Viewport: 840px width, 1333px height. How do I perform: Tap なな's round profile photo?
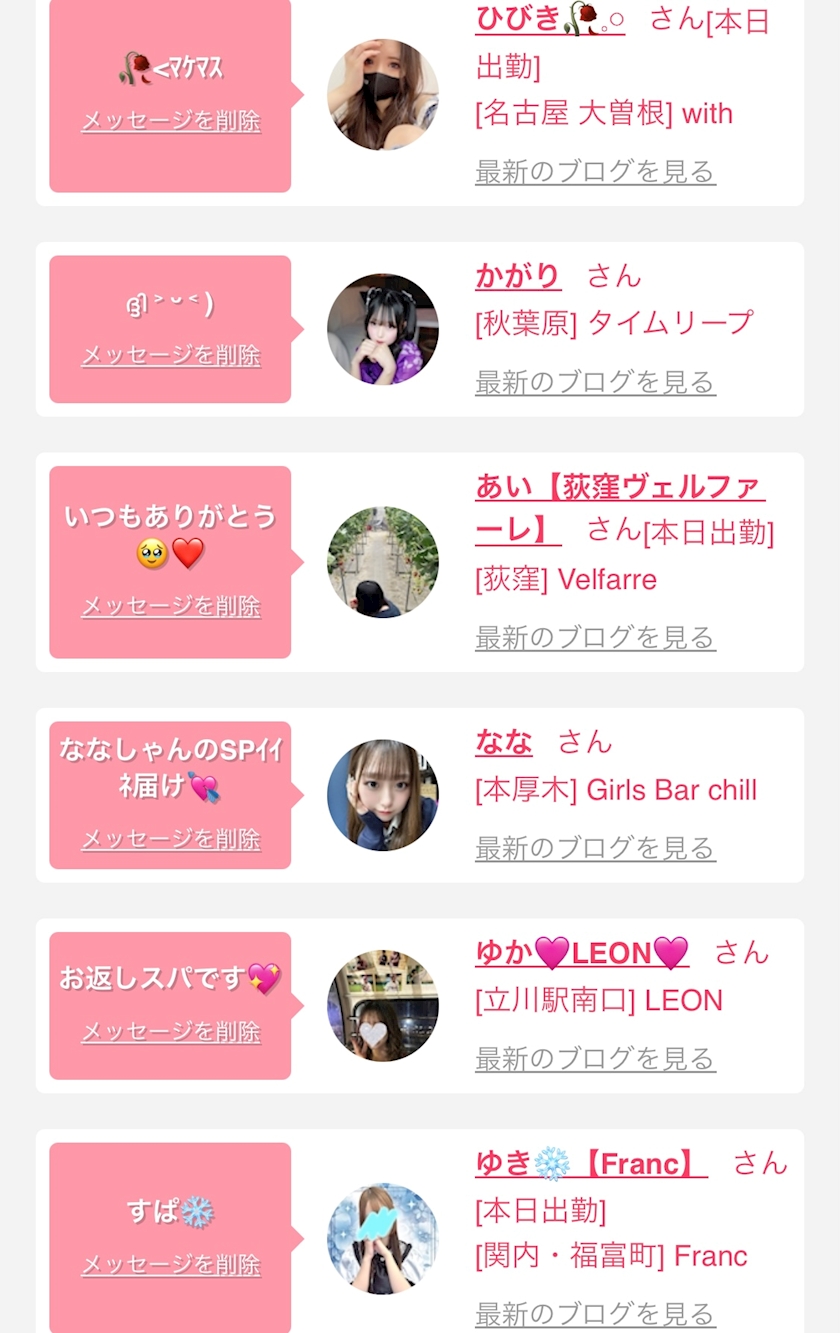pos(383,795)
